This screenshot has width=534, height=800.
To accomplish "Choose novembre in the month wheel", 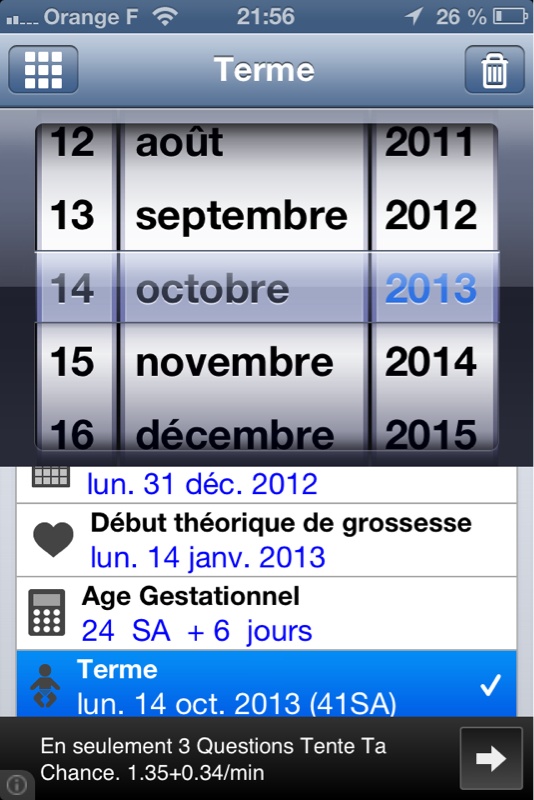I will pos(235,362).
